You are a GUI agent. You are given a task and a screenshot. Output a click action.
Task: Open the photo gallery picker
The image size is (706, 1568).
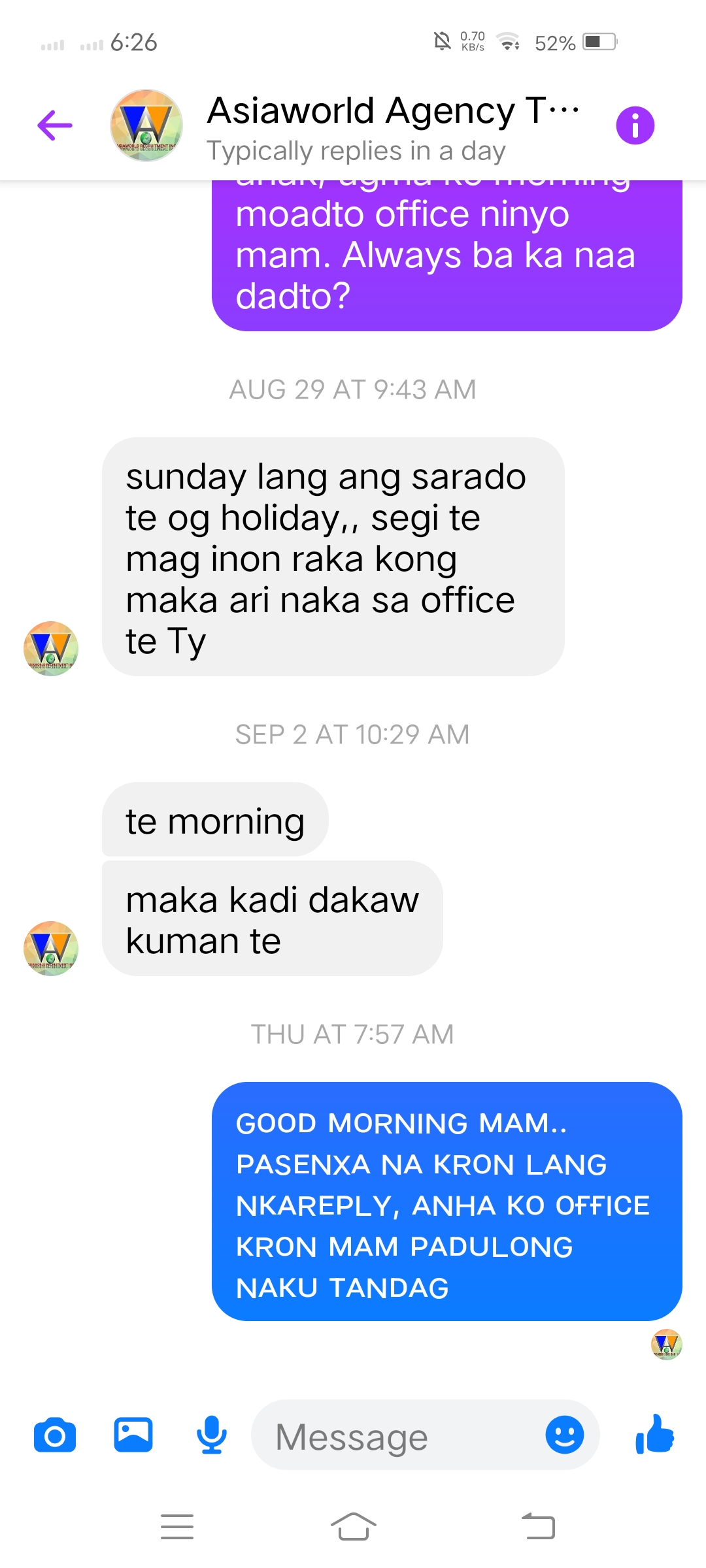(133, 1435)
